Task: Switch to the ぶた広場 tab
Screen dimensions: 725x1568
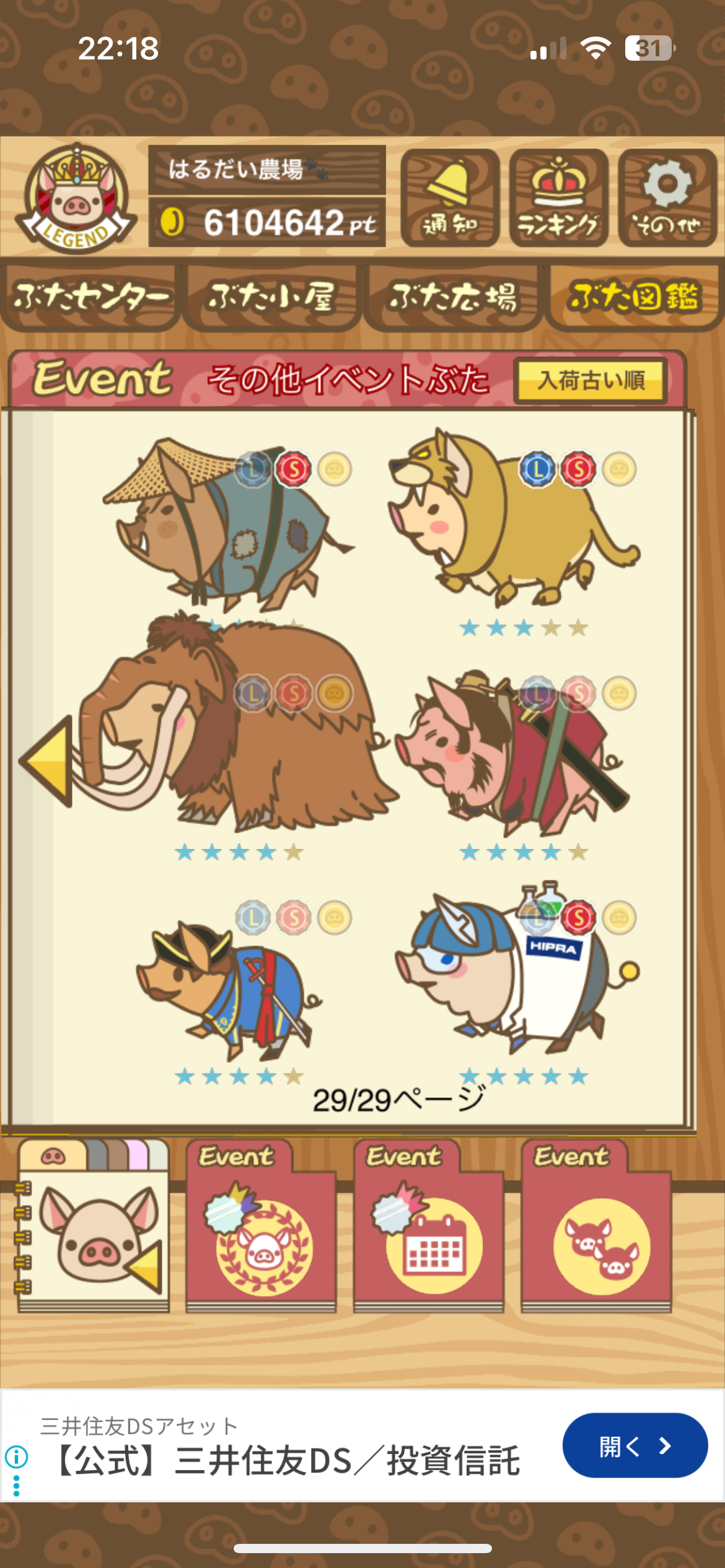Action: (x=453, y=297)
